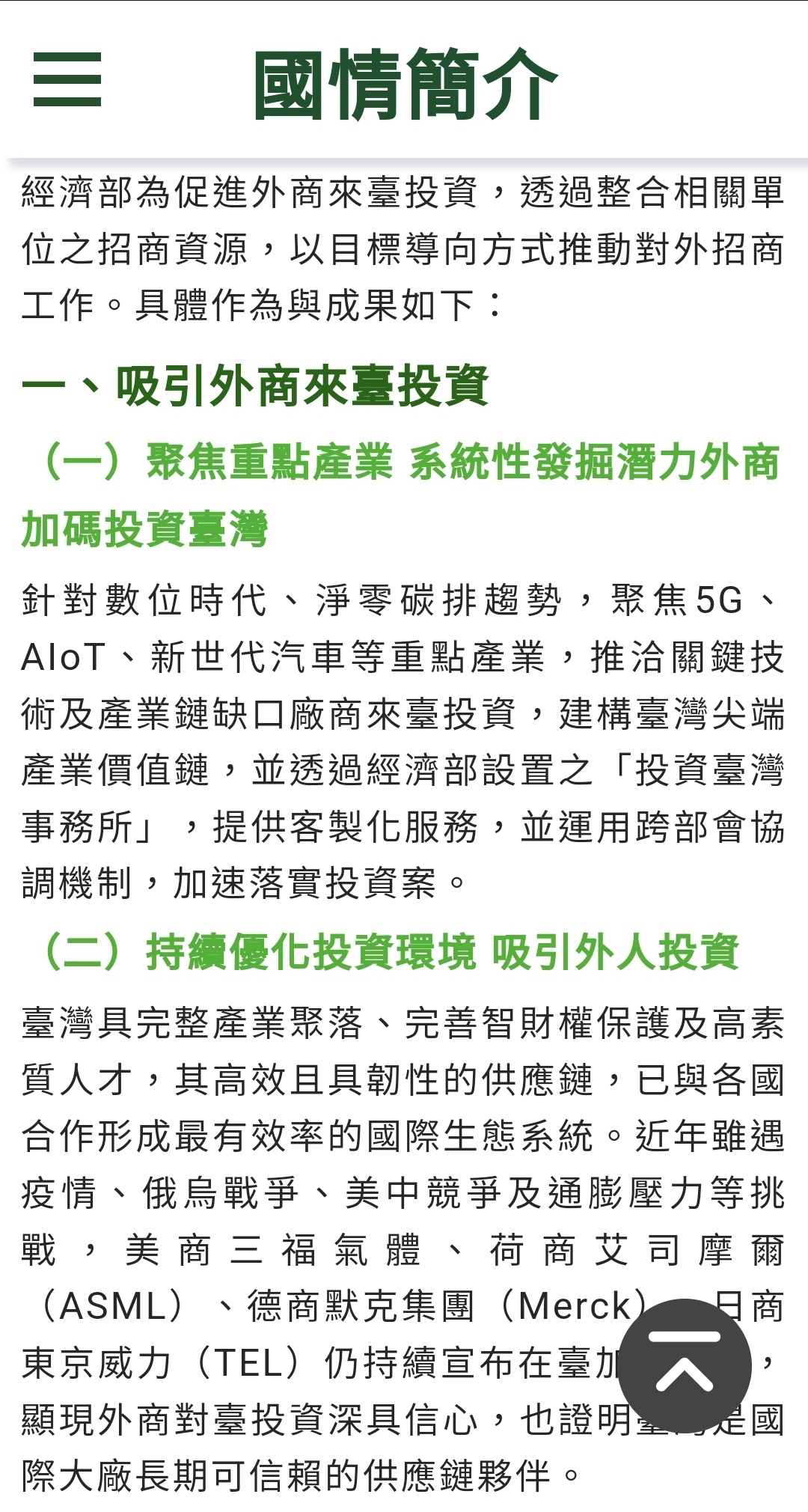Open the hamburger menu
The width and height of the screenshot is (808, 1512).
point(67,79)
